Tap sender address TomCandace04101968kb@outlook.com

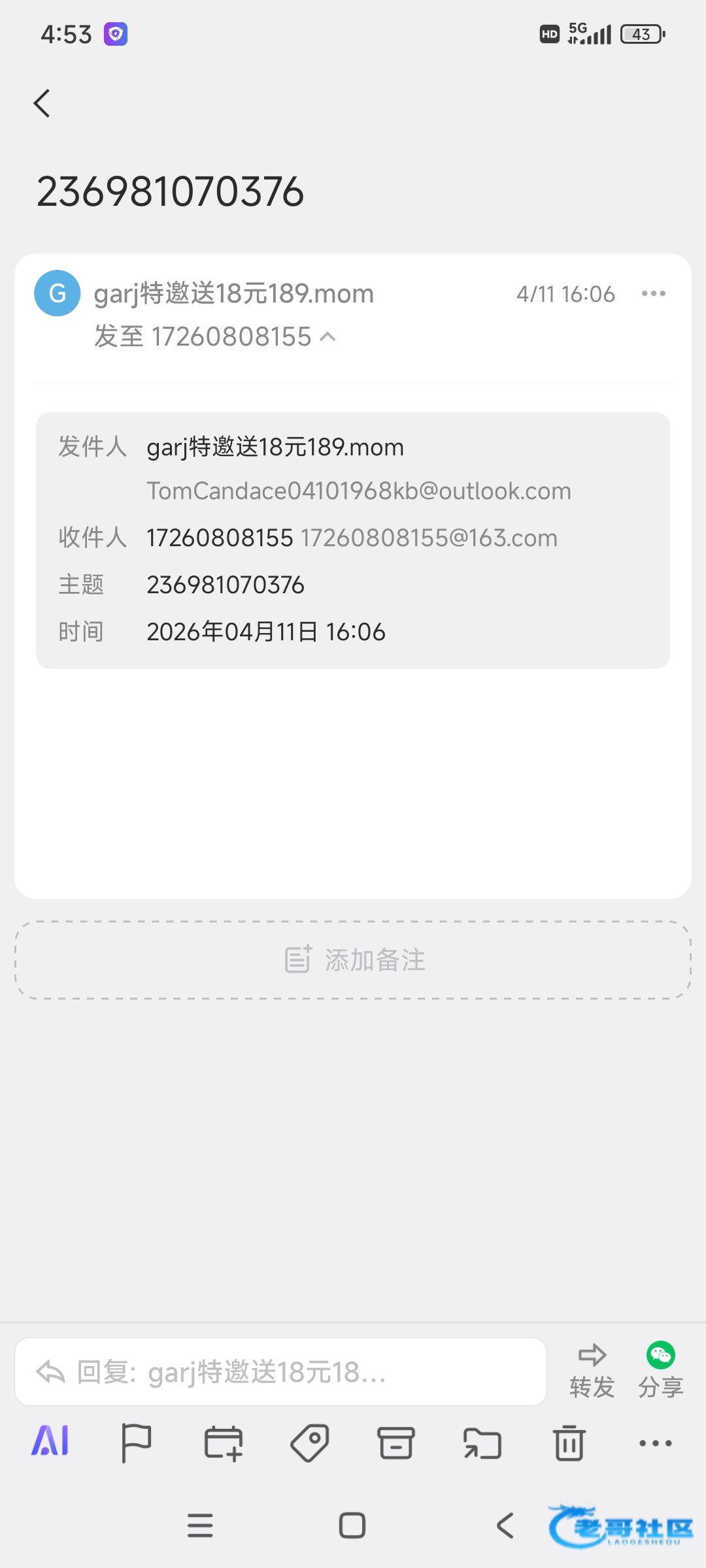[x=358, y=491]
